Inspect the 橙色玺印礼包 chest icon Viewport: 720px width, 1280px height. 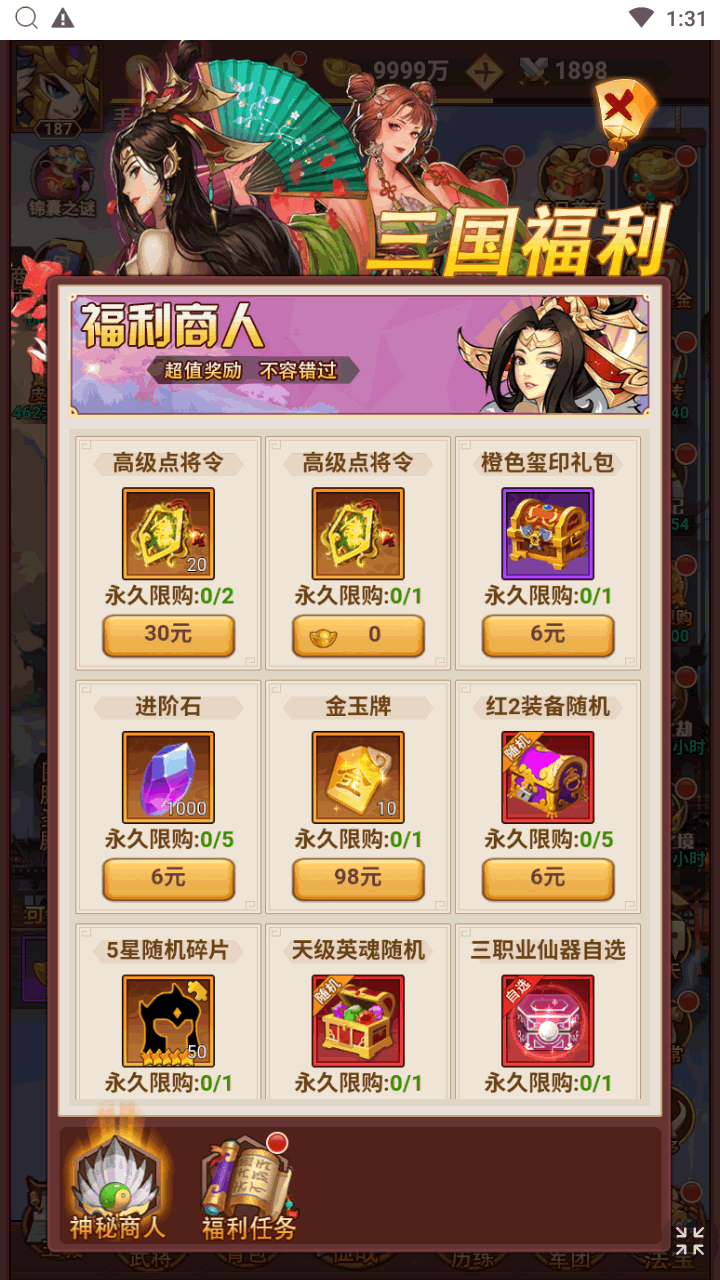pos(548,534)
